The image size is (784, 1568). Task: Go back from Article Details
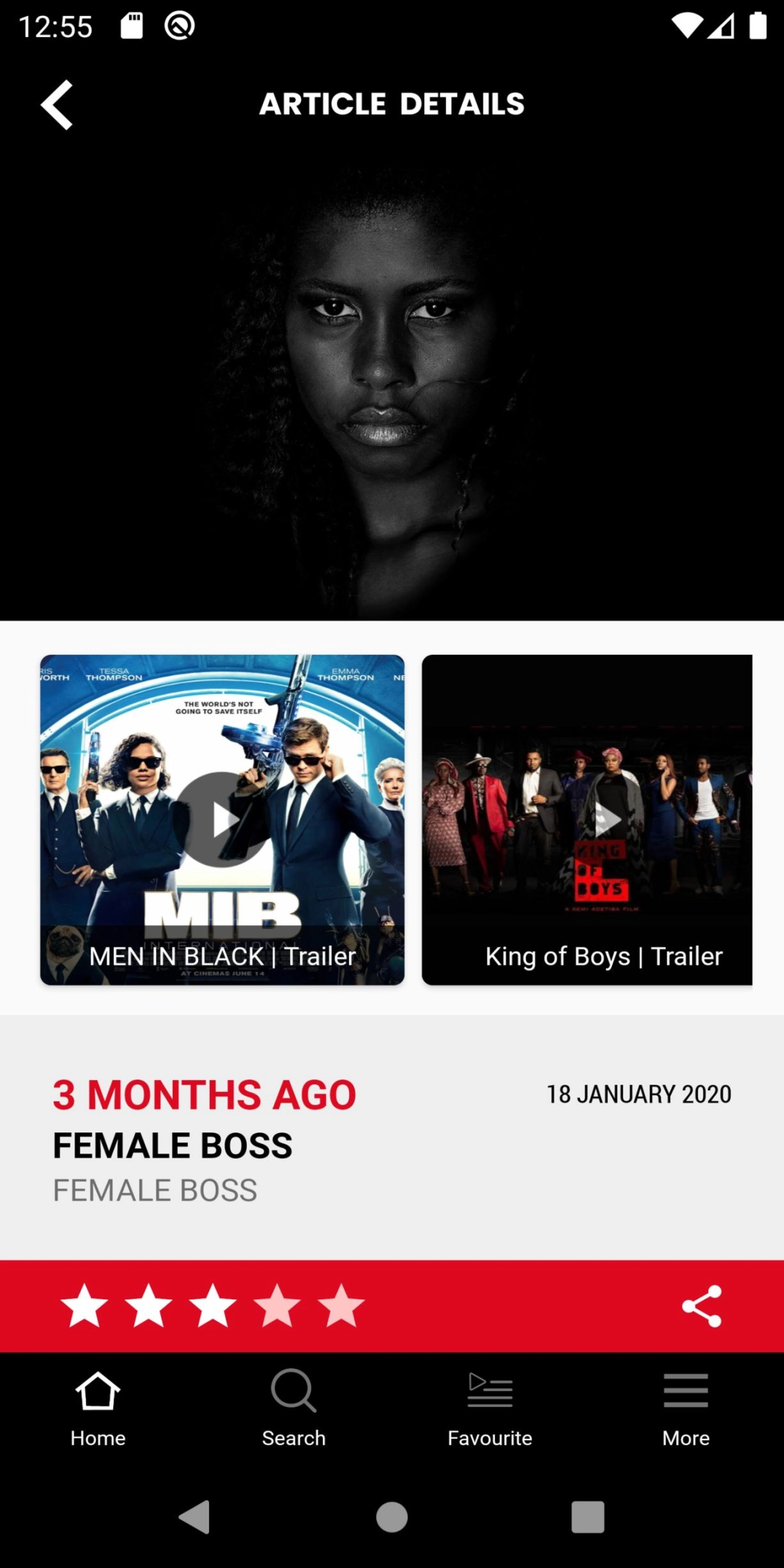tap(57, 105)
